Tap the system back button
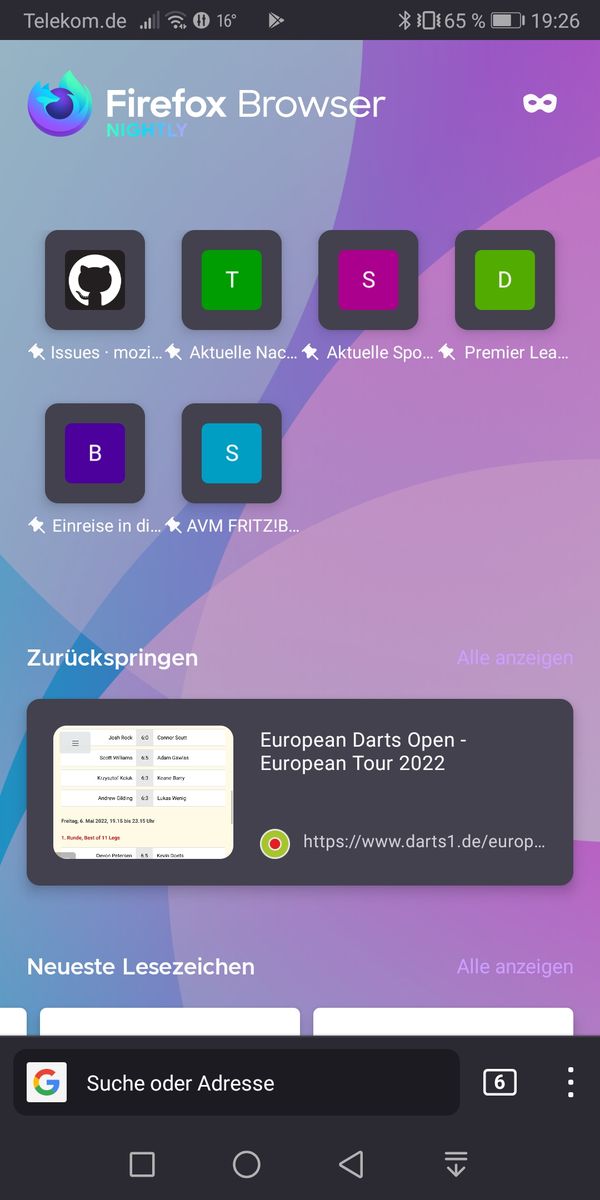 pos(351,1164)
